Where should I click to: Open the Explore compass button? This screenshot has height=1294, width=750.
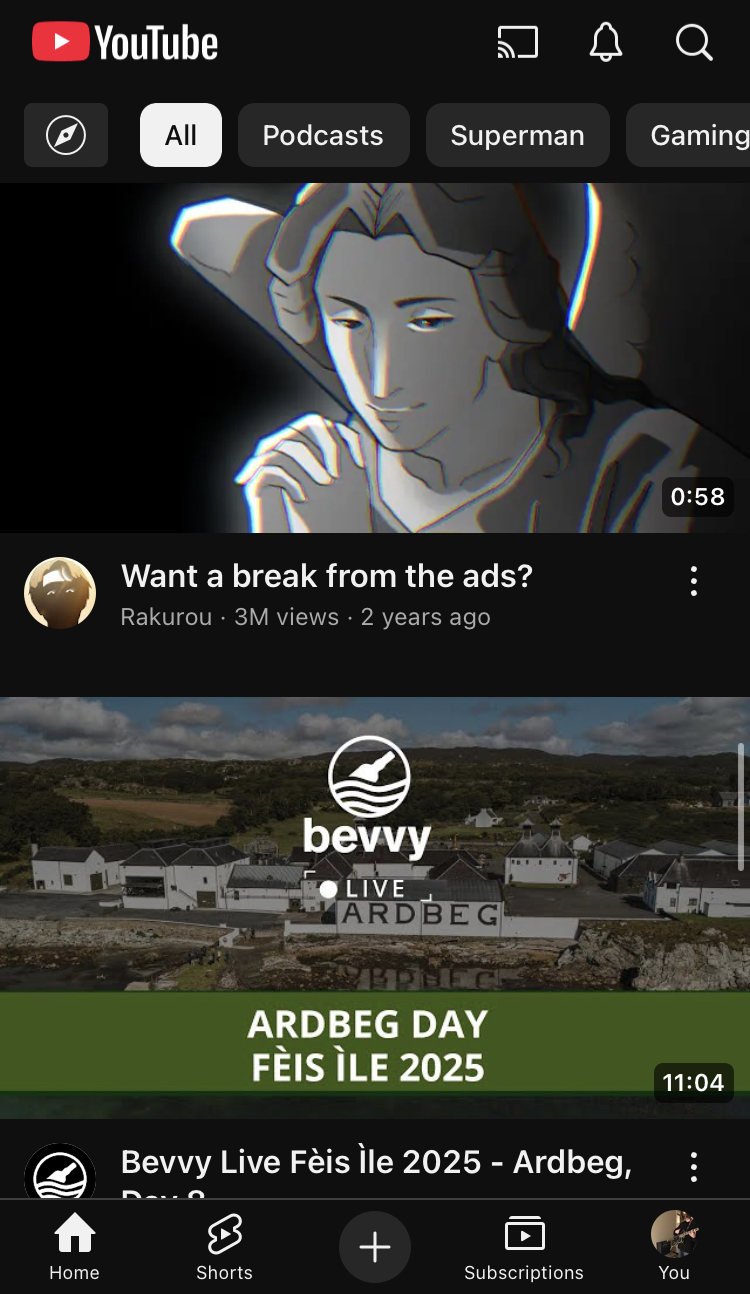click(x=66, y=135)
